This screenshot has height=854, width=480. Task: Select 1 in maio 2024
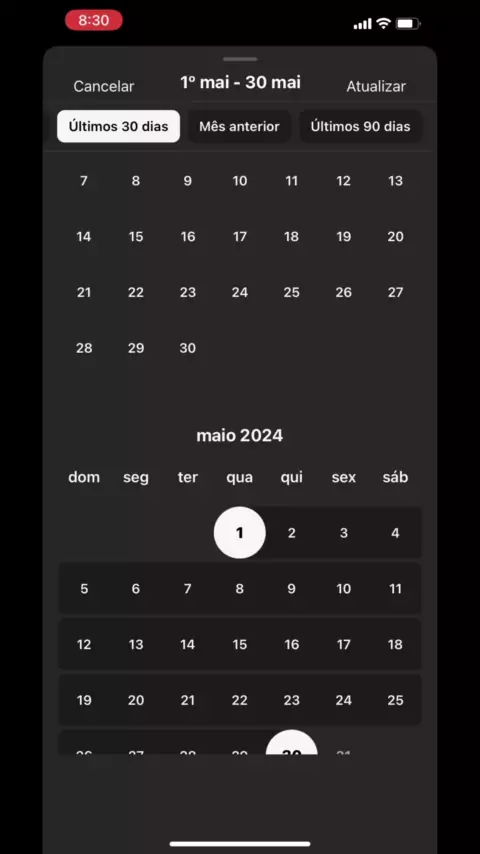pyautogui.click(x=240, y=533)
